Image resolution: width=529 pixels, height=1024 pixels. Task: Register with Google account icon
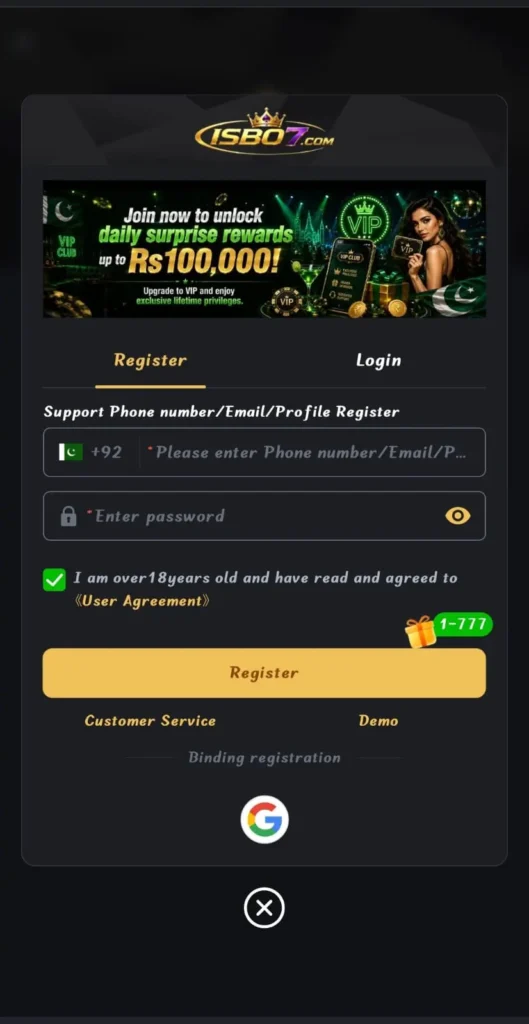pyautogui.click(x=264, y=819)
